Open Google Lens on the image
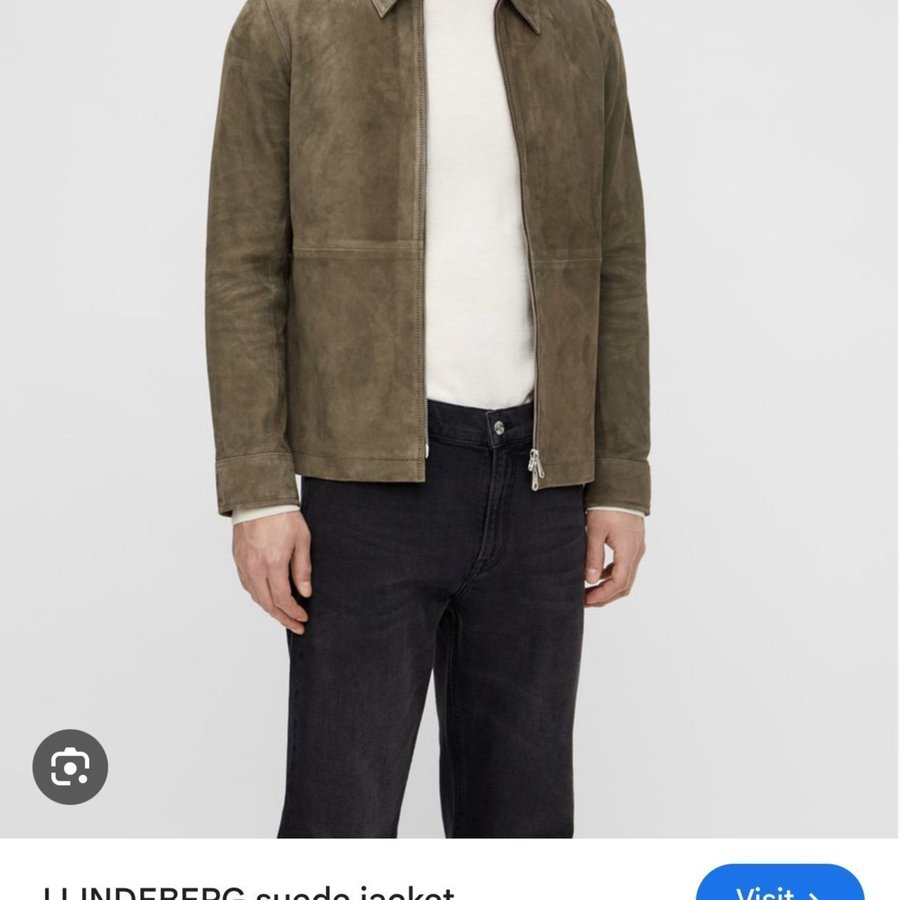The image size is (900, 900). click(x=70, y=767)
